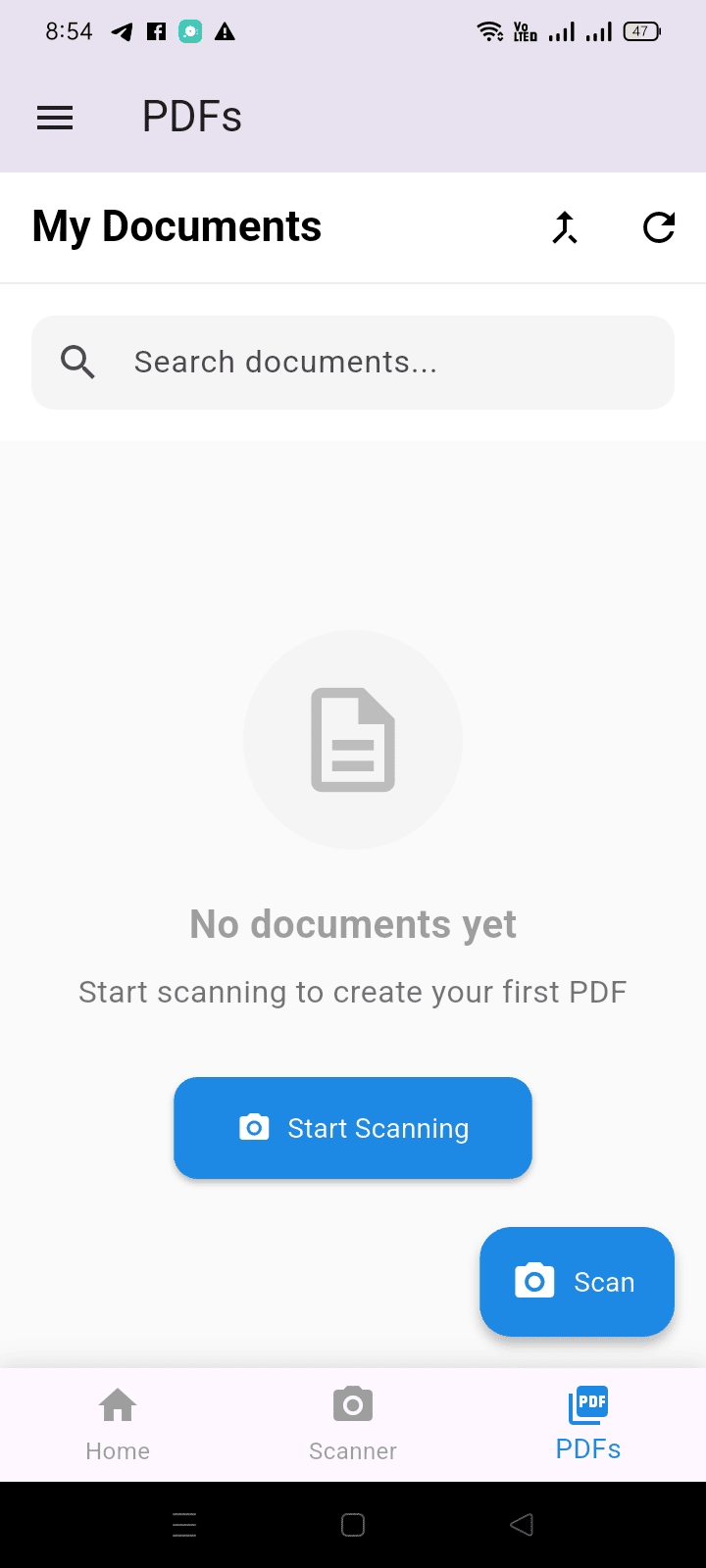Screen dimensions: 706x1568
Task: Switch to the Scanner tab
Action: pos(353,1425)
